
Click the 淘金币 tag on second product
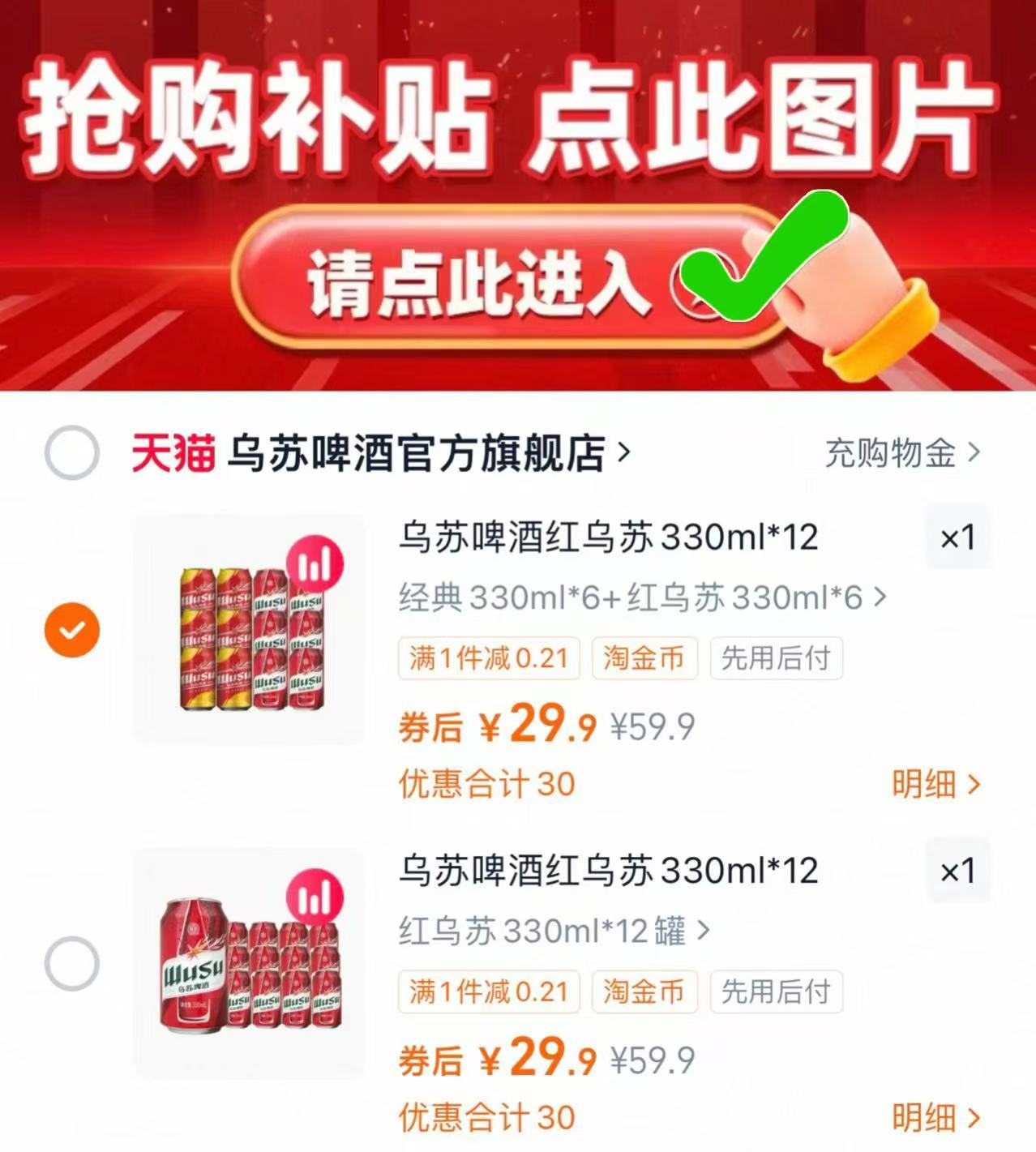[644, 991]
